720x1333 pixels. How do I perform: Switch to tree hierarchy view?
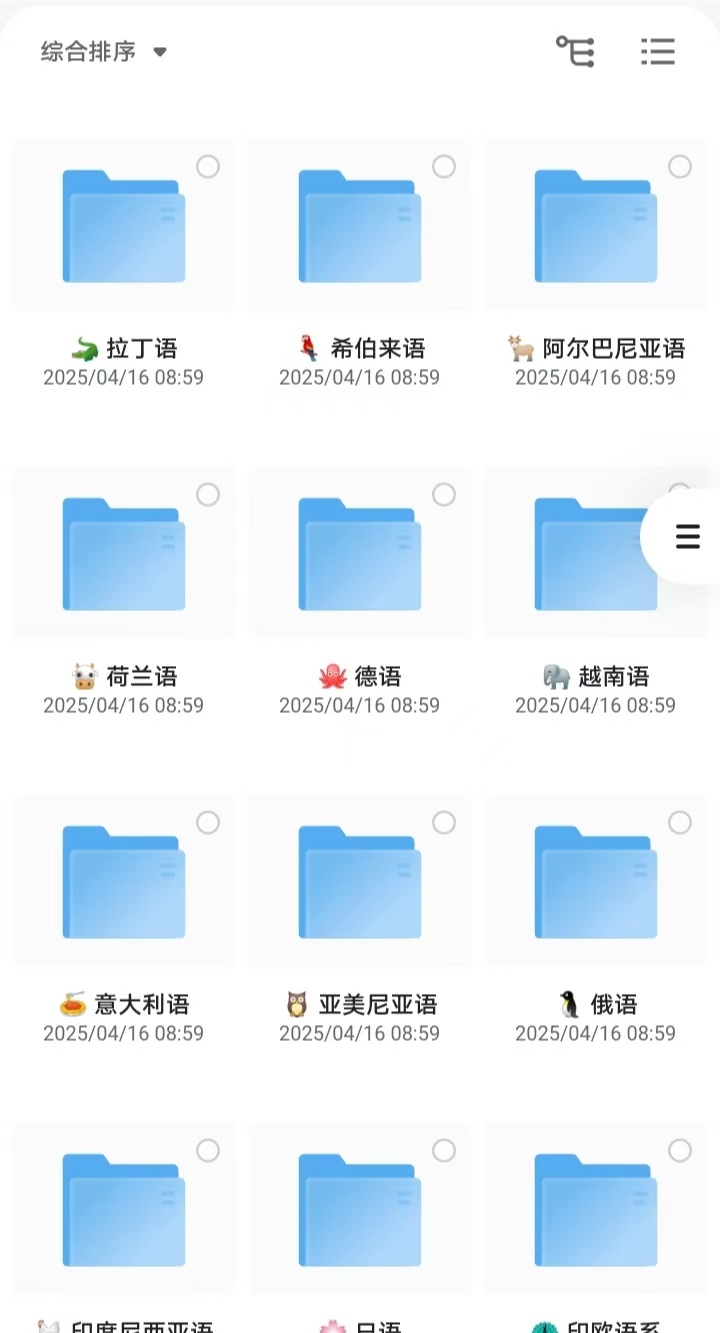pos(575,51)
